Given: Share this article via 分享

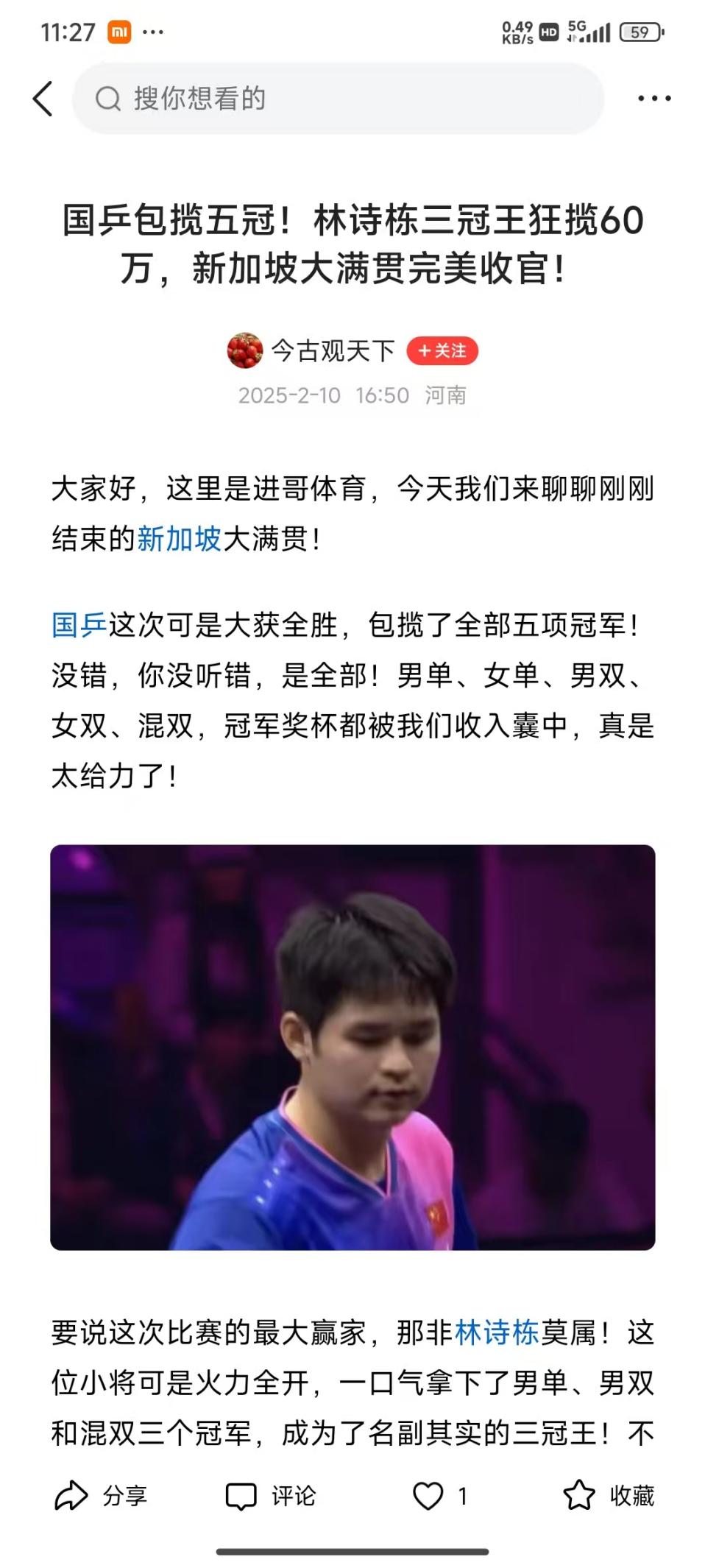Looking at the screenshot, I should tap(101, 1496).
